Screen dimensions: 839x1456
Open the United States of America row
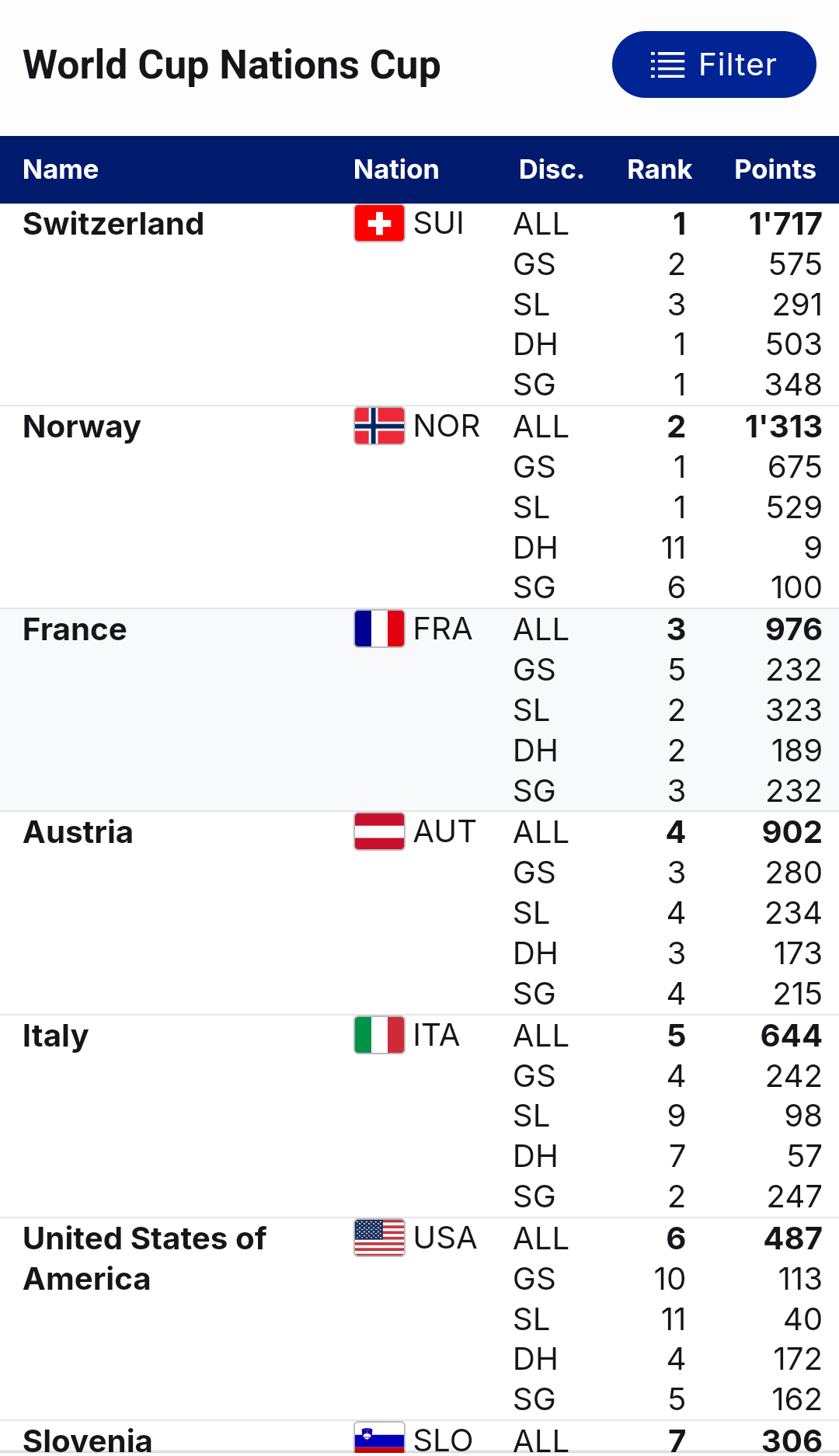(x=419, y=1318)
